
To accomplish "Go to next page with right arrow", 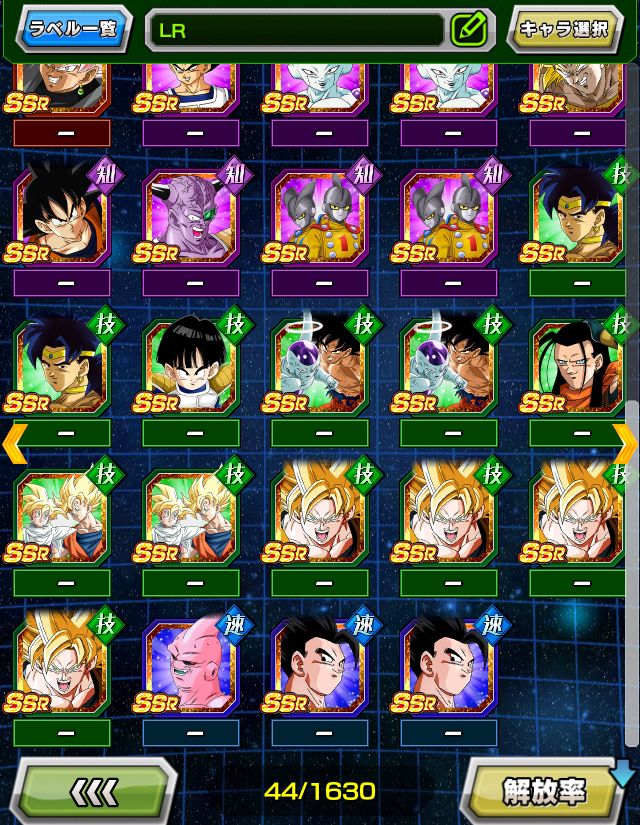I will pos(626,443).
